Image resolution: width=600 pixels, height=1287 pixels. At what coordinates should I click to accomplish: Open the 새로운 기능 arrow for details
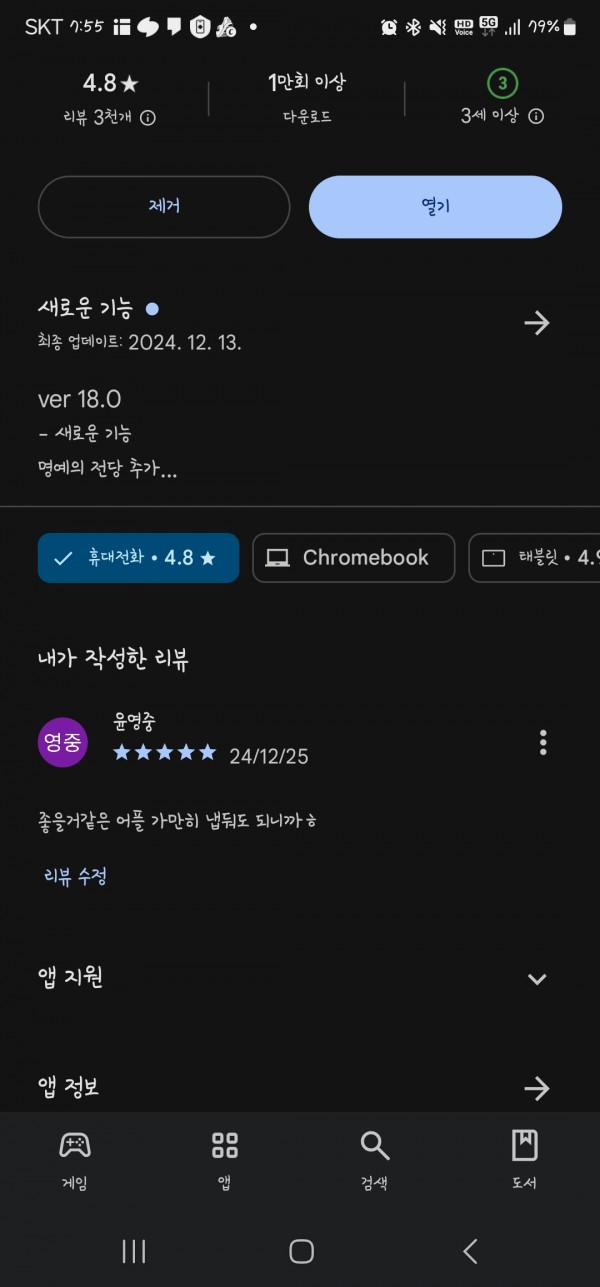537,323
